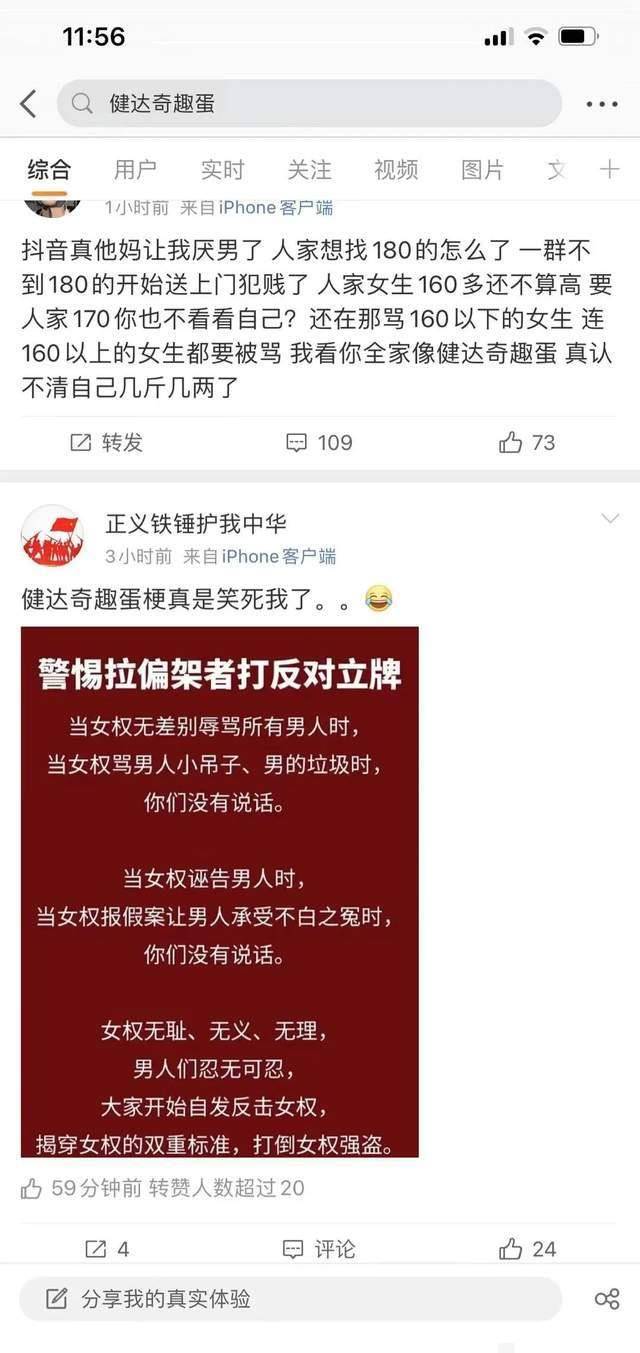Switch to the 关注 tab
640x1353 pixels.
coord(309,170)
